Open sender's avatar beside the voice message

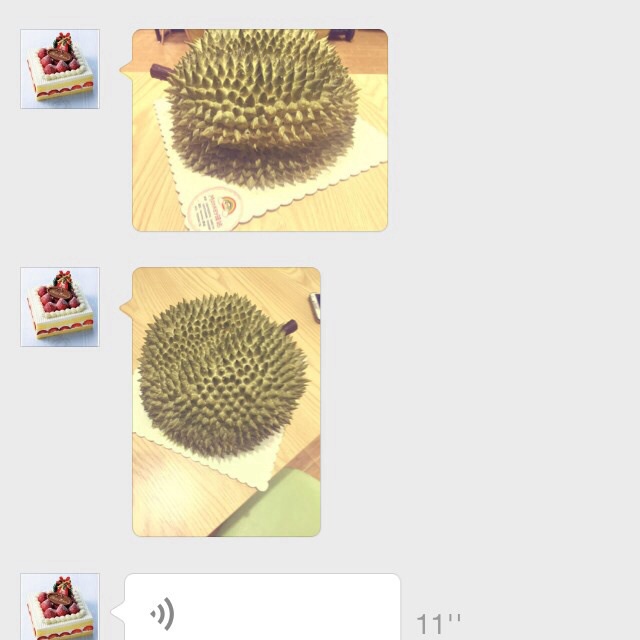tap(60, 607)
